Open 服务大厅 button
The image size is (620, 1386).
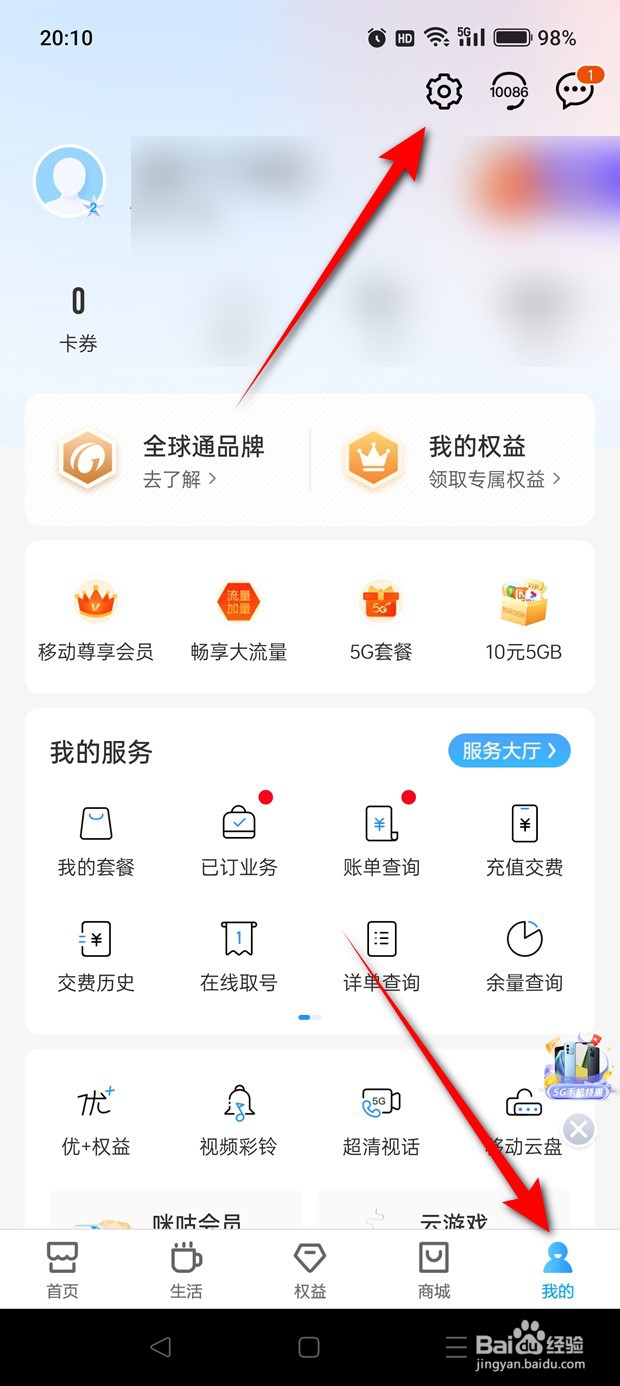point(509,750)
